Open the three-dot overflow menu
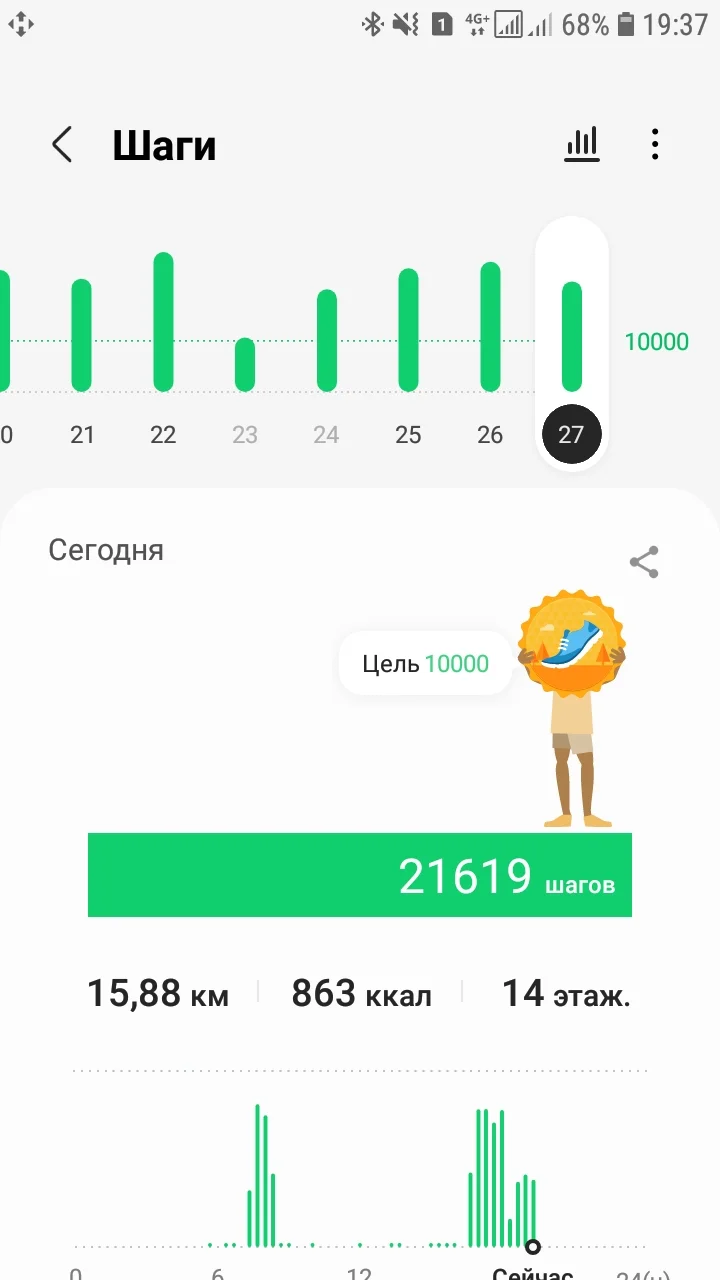This screenshot has width=720, height=1280. point(655,145)
